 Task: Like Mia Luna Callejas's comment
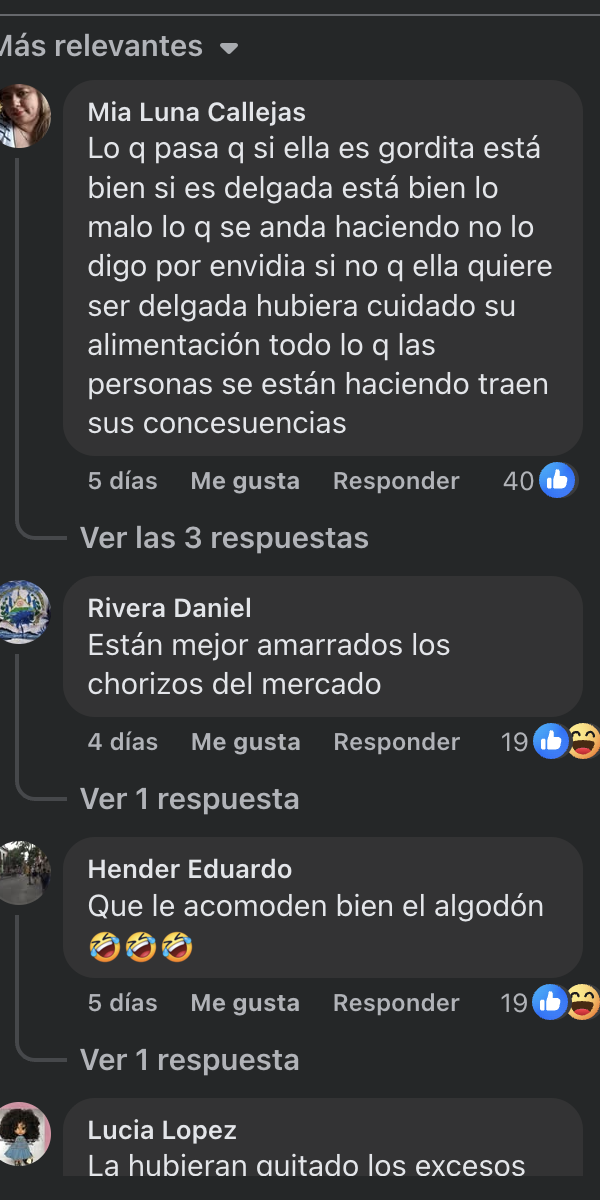(245, 481)
